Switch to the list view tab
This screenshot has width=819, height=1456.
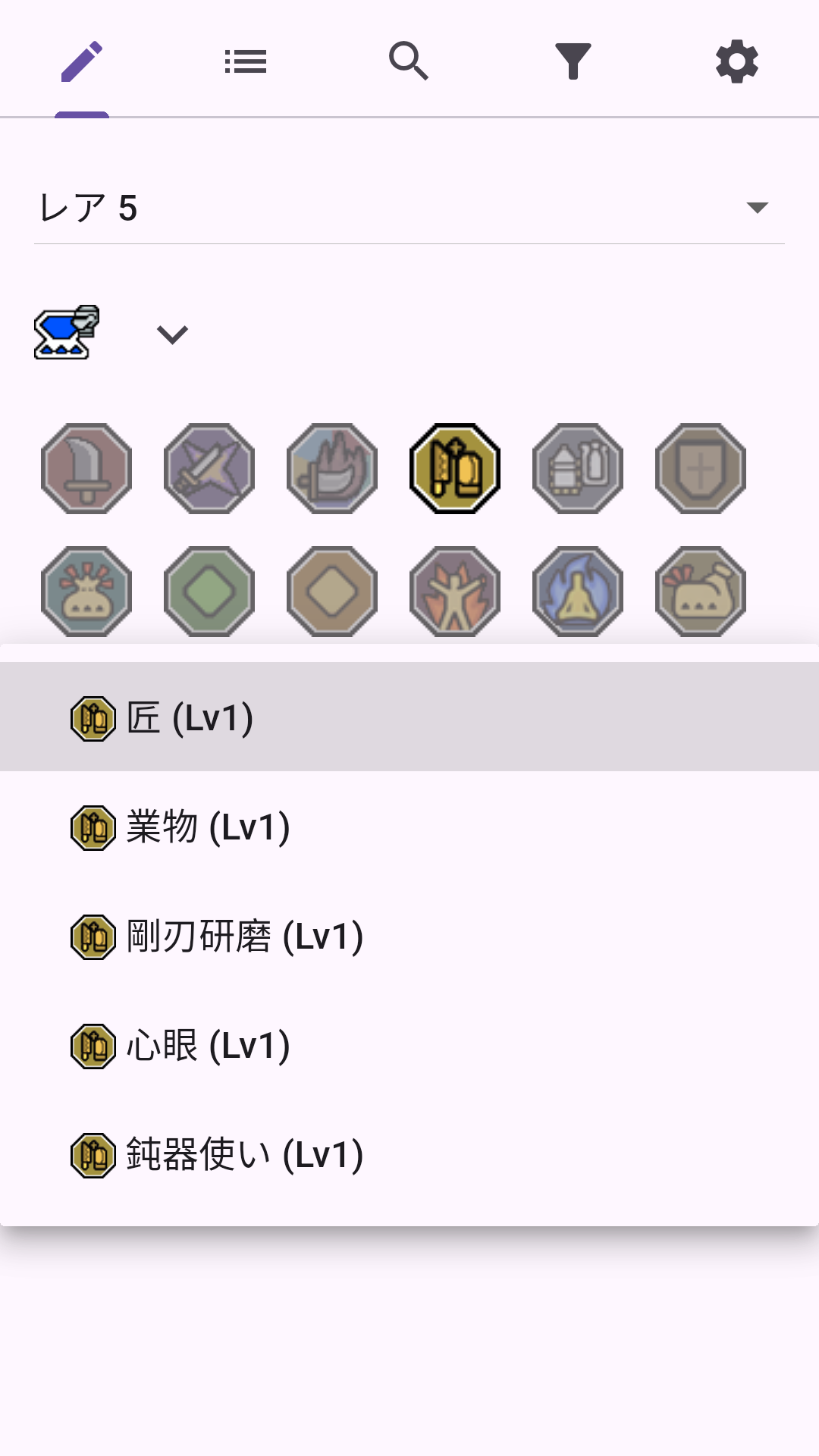pos(246,61)
